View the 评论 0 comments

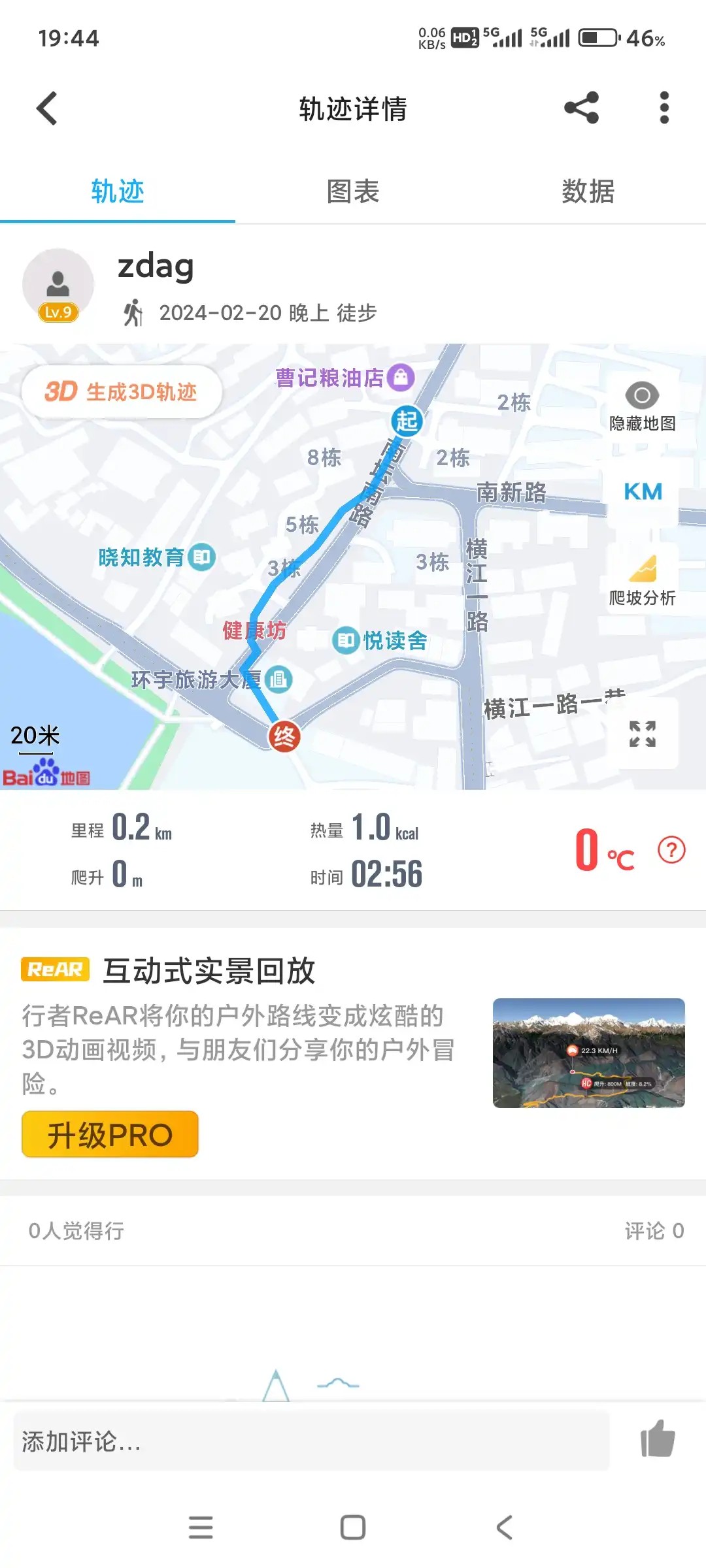click(x=654, y=1231)
